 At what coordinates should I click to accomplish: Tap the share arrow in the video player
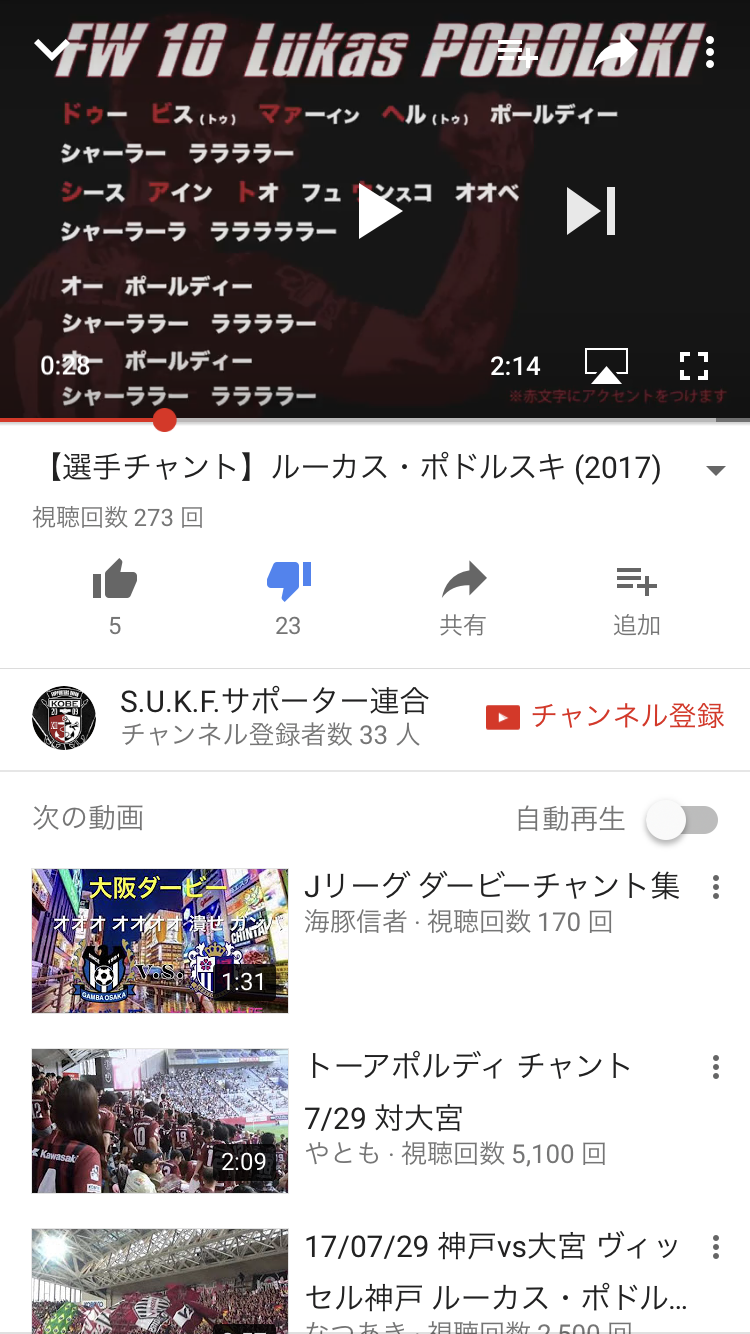click(614, 52)
